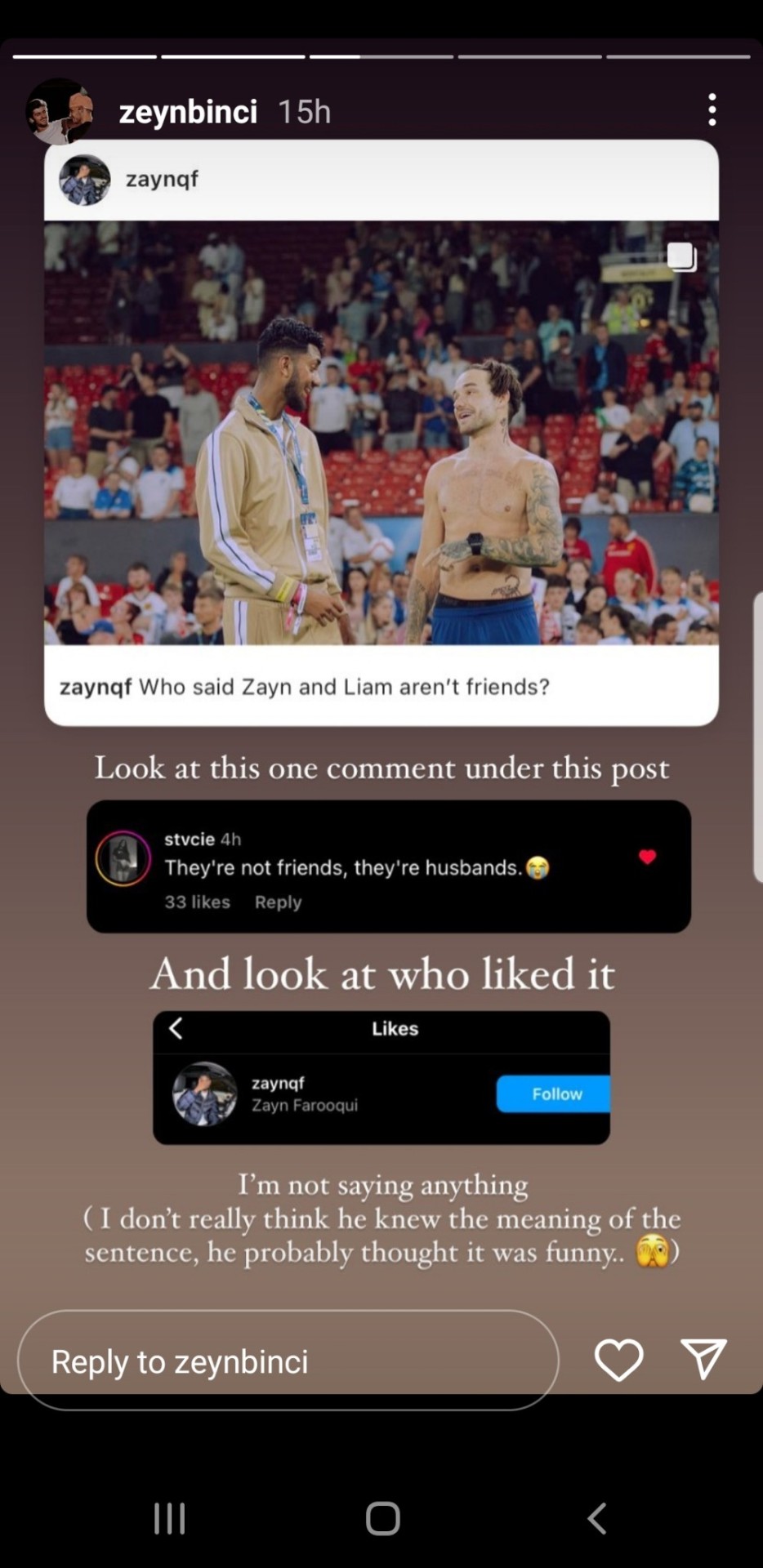Tap the Reply to zeynbinci field
Screen dimensions: 763x1568
pyautogui.click(x=288, y=1361)
